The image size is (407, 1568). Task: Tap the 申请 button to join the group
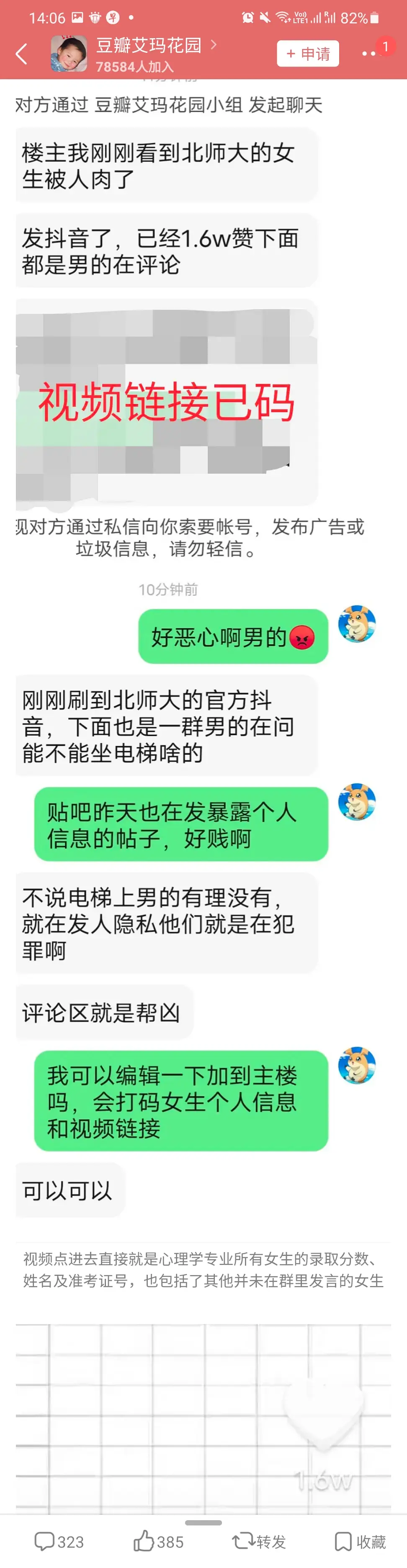(307, 54)
